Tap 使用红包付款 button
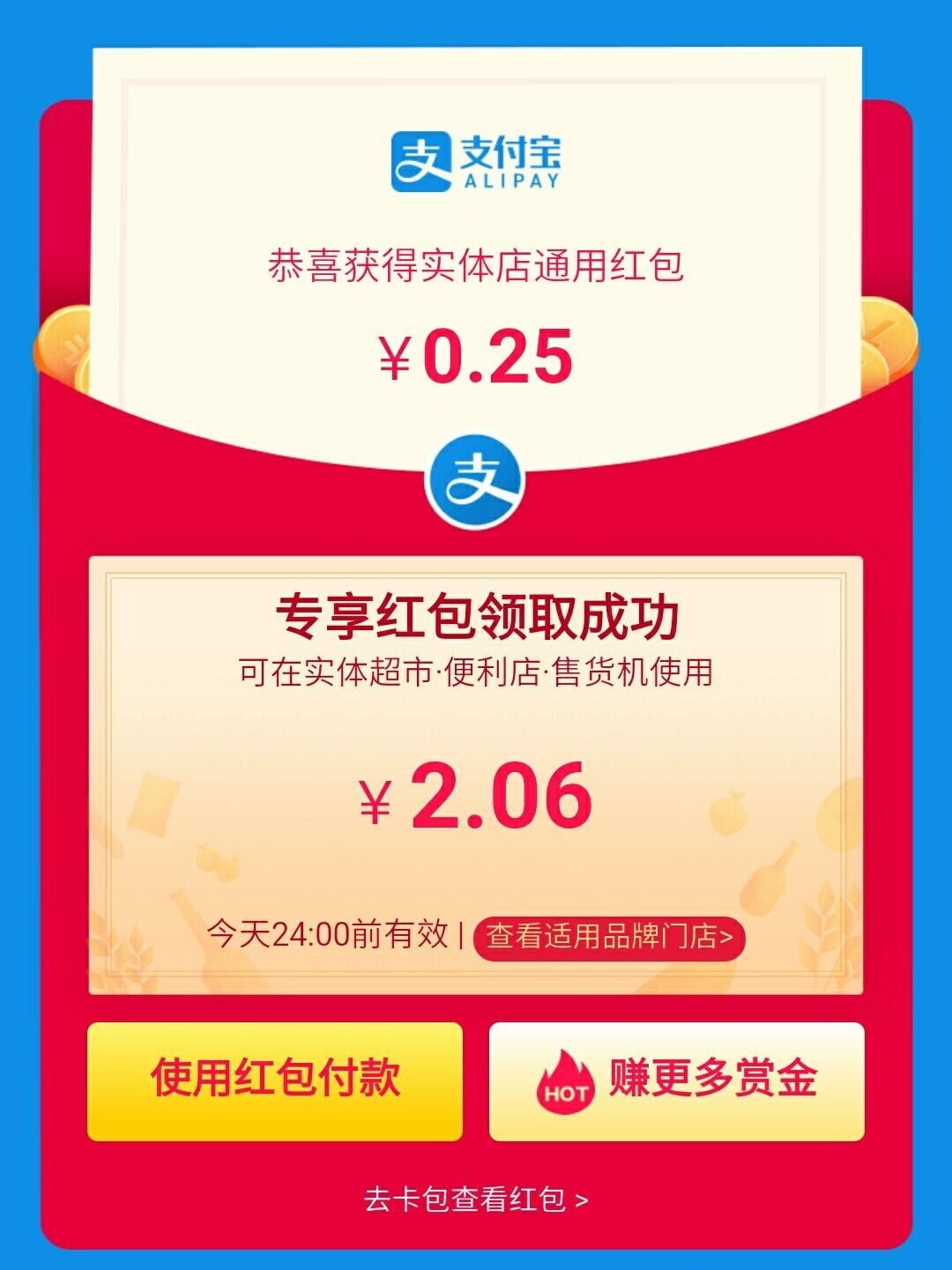 pyautogui.click(x=274, y=1081)
